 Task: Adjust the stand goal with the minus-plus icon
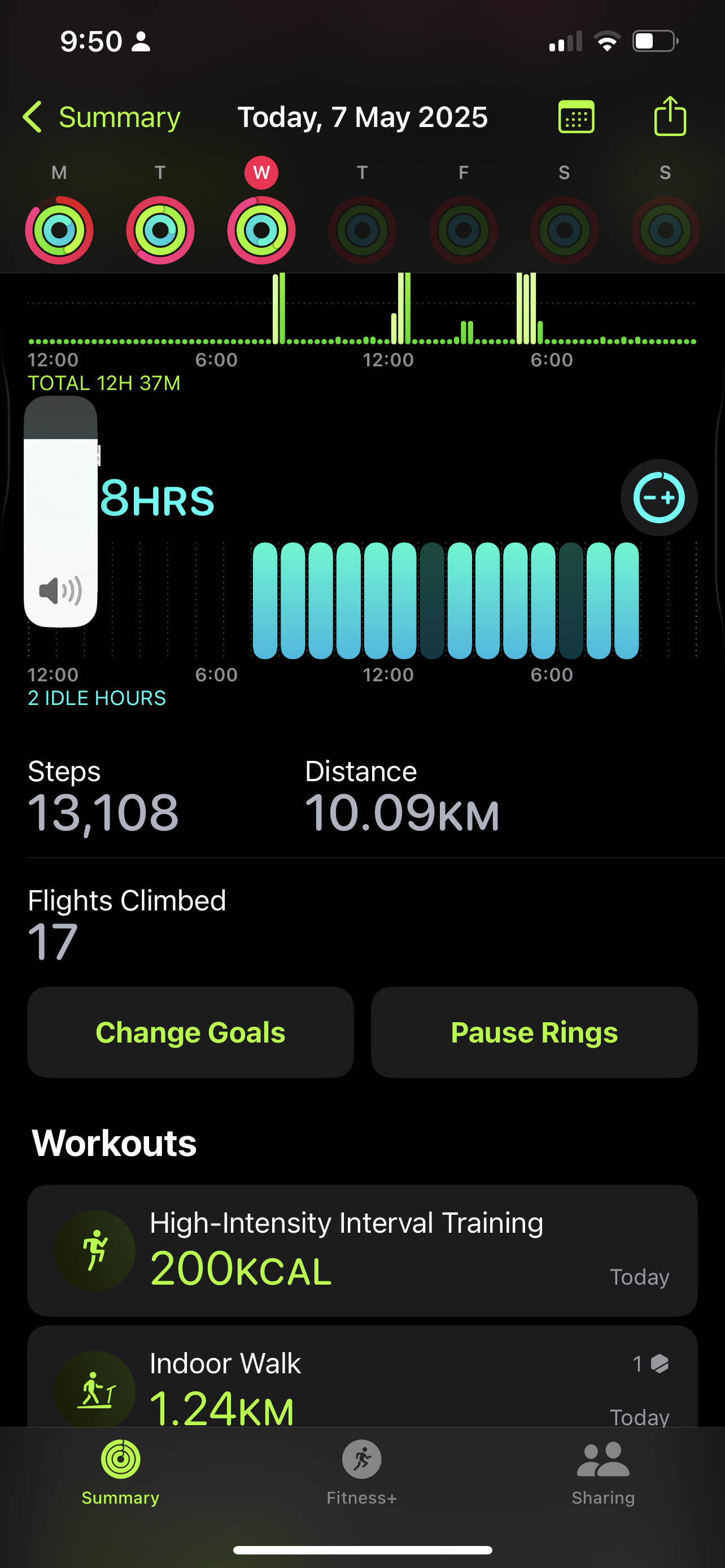658,497
